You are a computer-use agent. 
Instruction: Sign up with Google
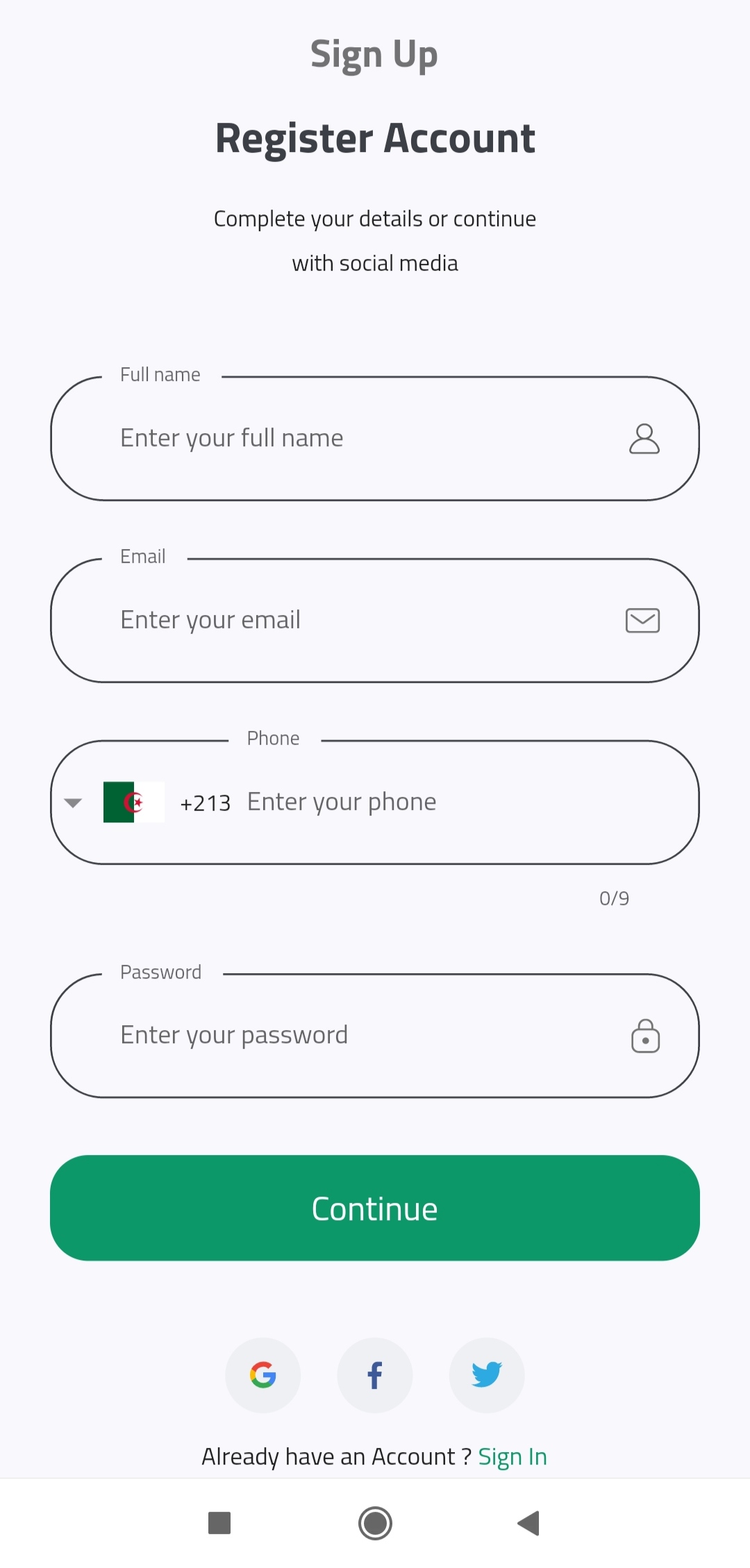(262, 1375)
